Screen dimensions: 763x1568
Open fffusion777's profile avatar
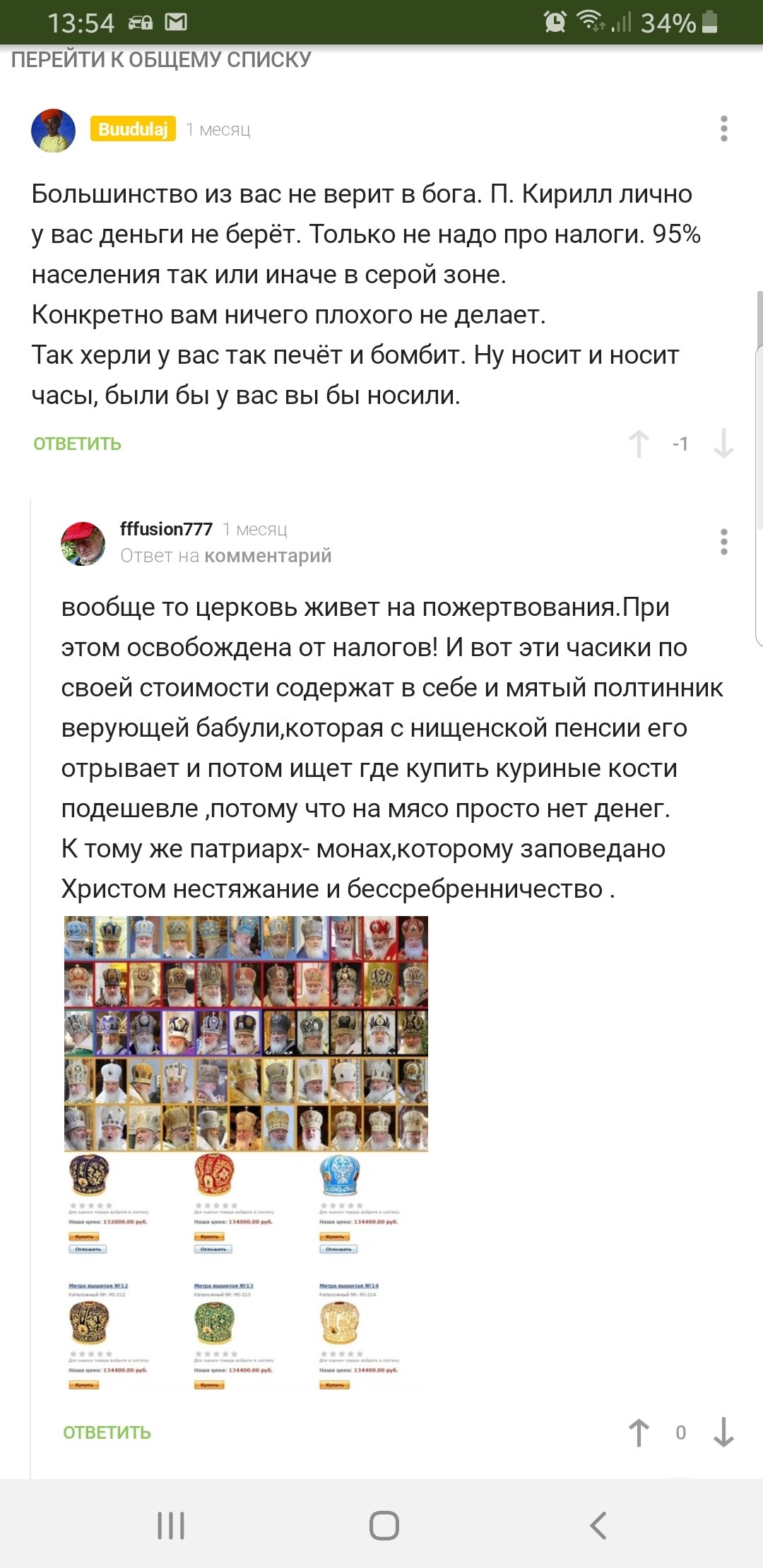(83, 543)
